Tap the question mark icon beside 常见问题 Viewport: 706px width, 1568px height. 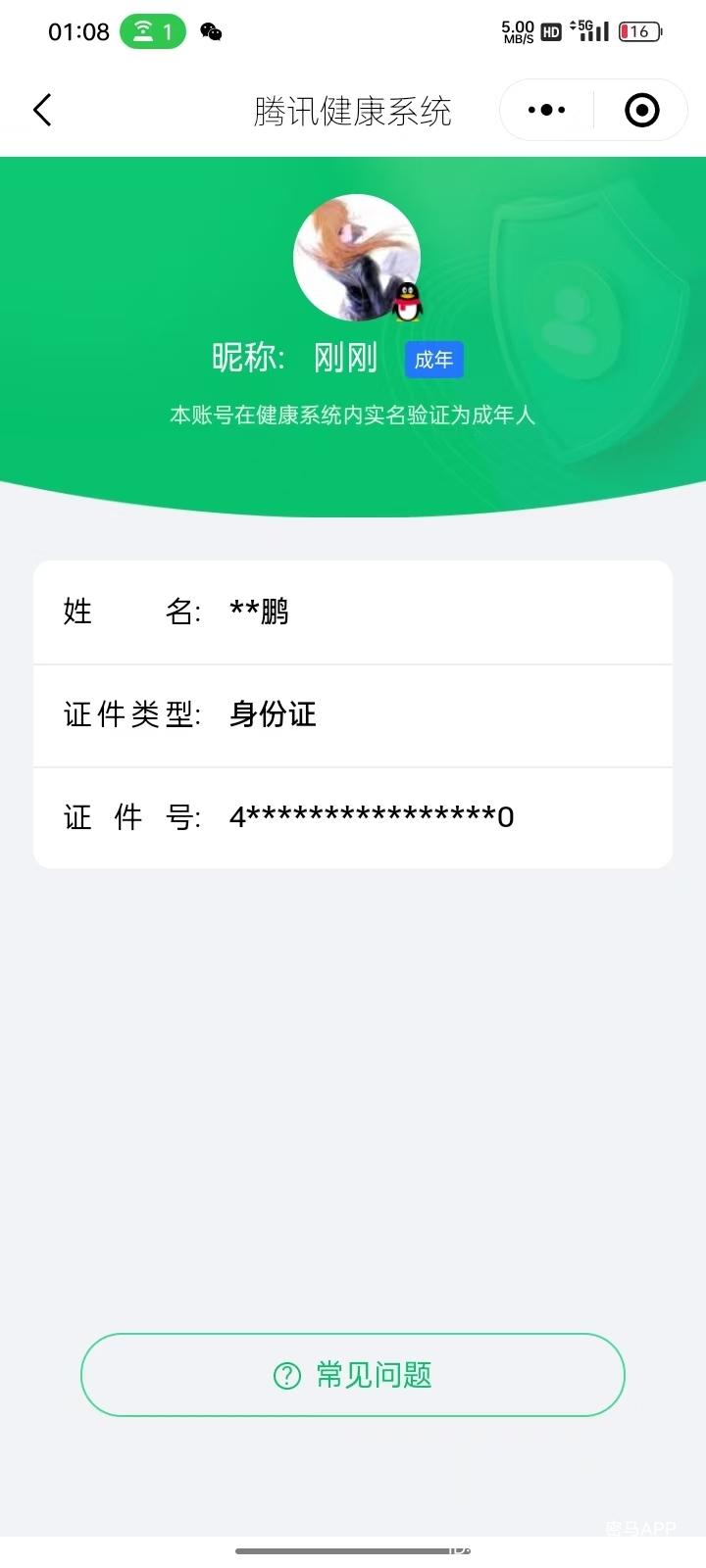(x=285, y=1375)
